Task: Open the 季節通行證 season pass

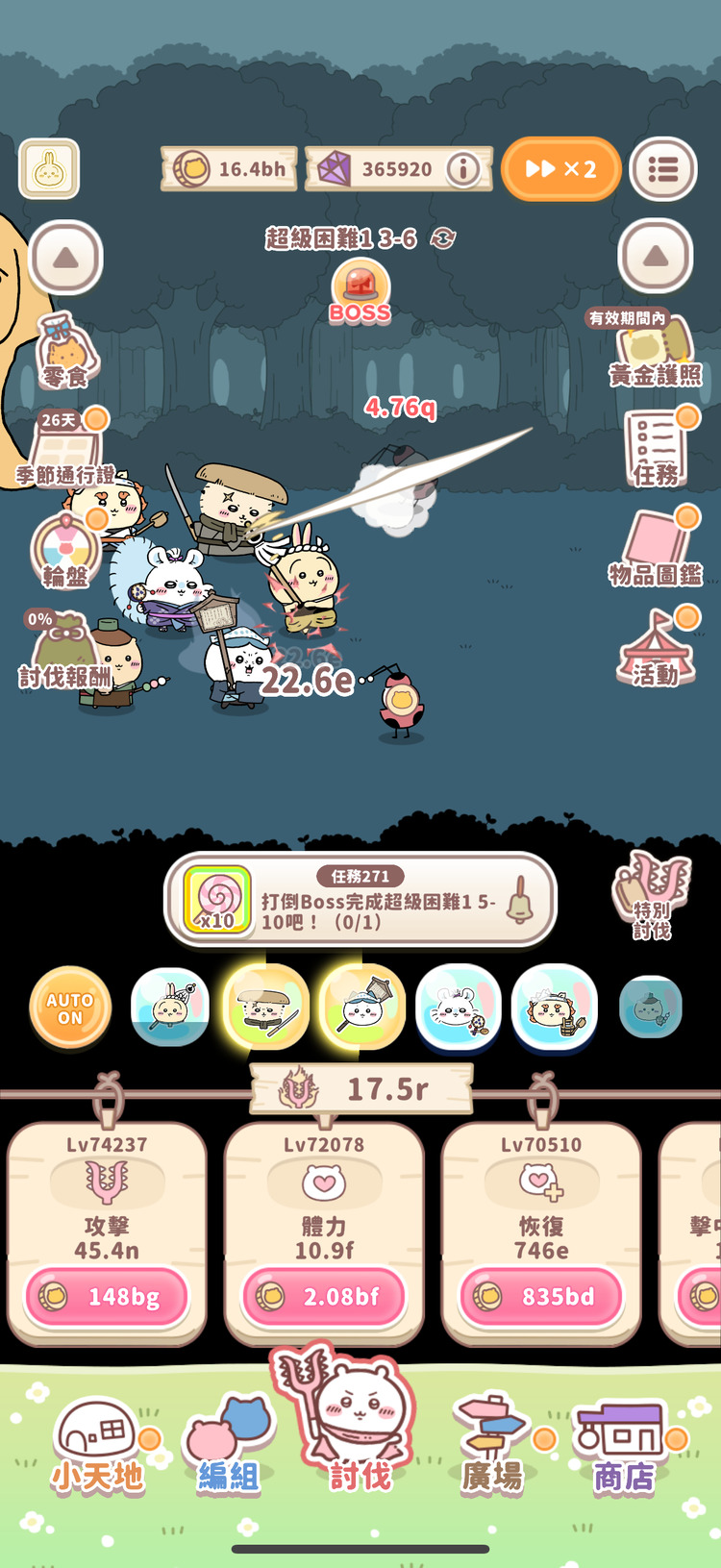Action: point(65,450)
